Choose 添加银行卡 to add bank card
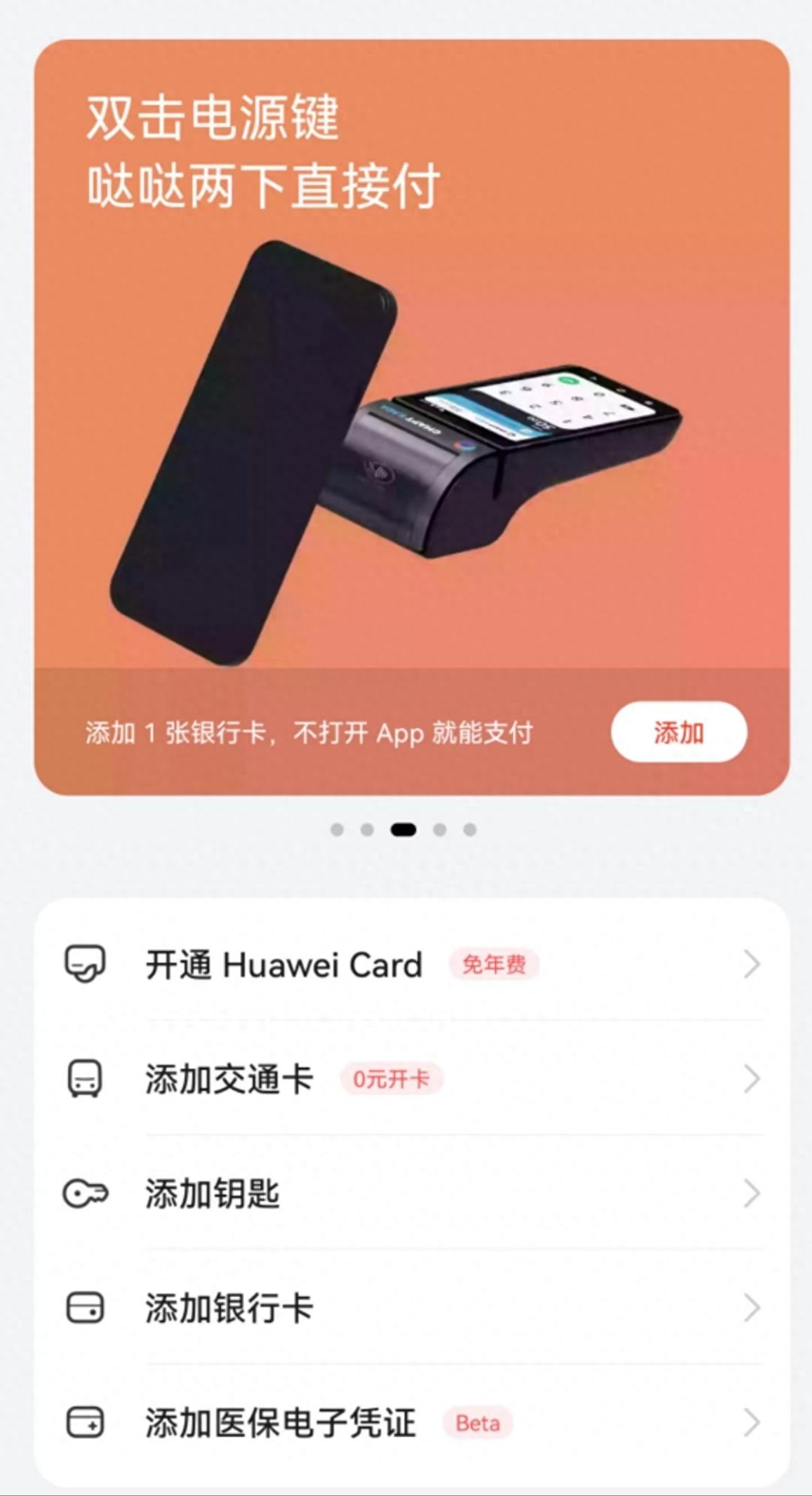The height and width of the screenshot is (1496, 812). (x=411, y=1308)
